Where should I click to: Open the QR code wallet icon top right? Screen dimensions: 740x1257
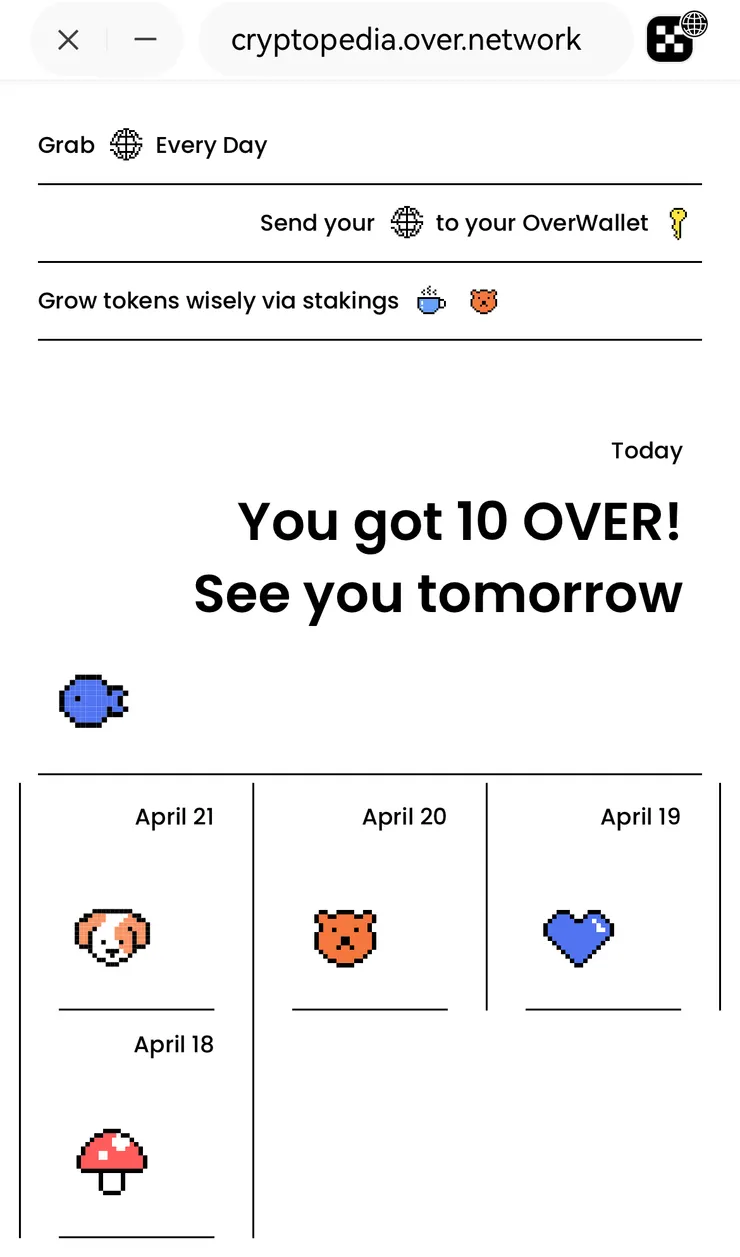670,39
